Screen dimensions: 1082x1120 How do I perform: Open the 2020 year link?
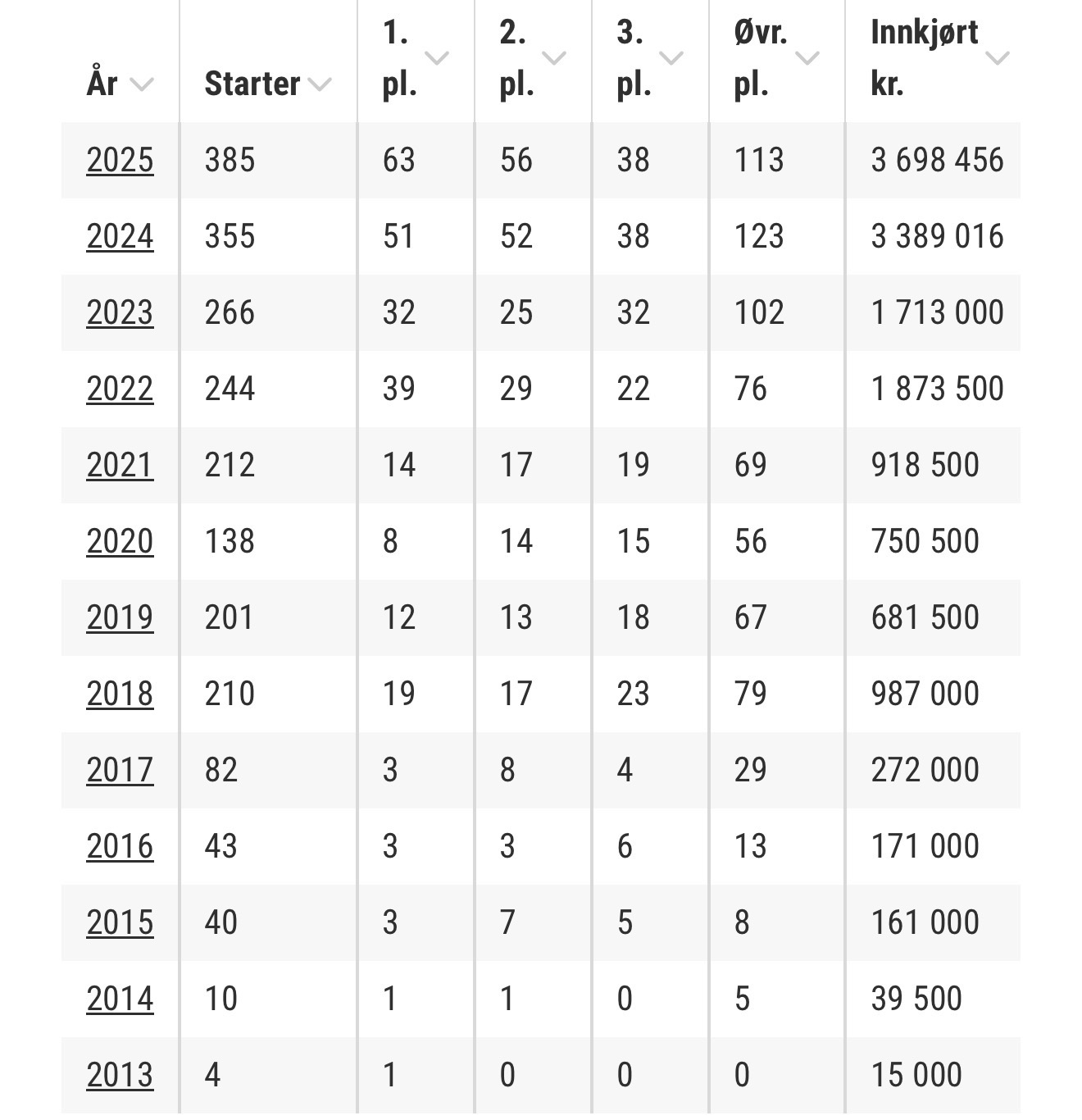pyautogui.click(x=120, y=541)
